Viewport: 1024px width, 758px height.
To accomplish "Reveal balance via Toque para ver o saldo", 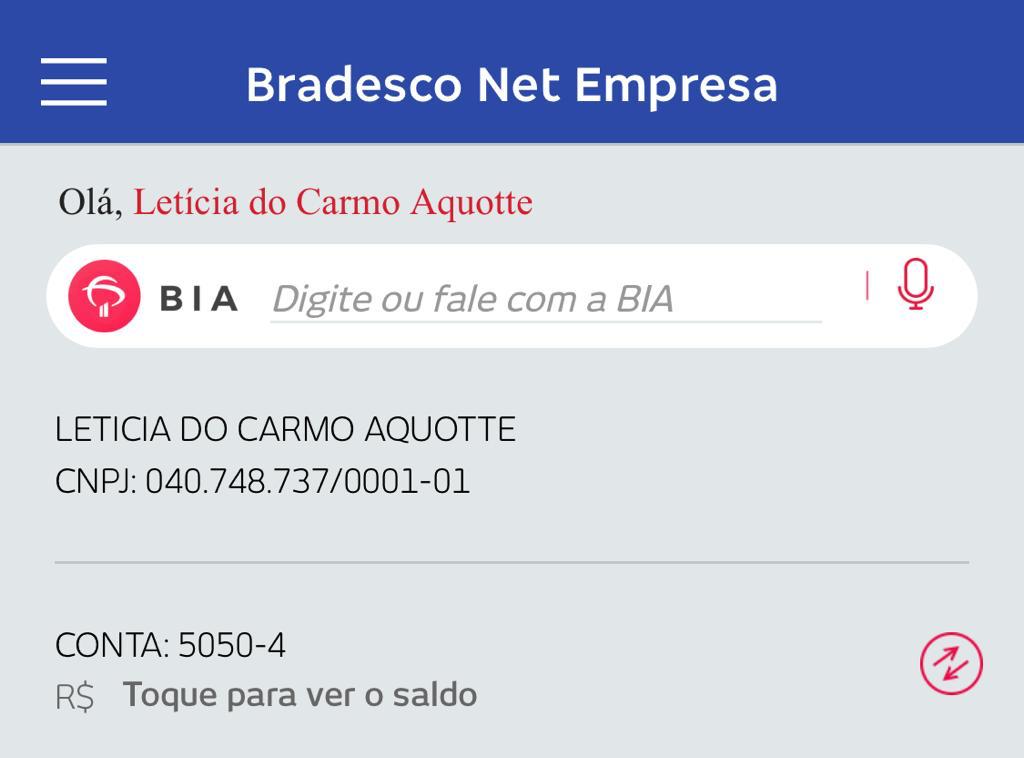I will click(299, 695).
